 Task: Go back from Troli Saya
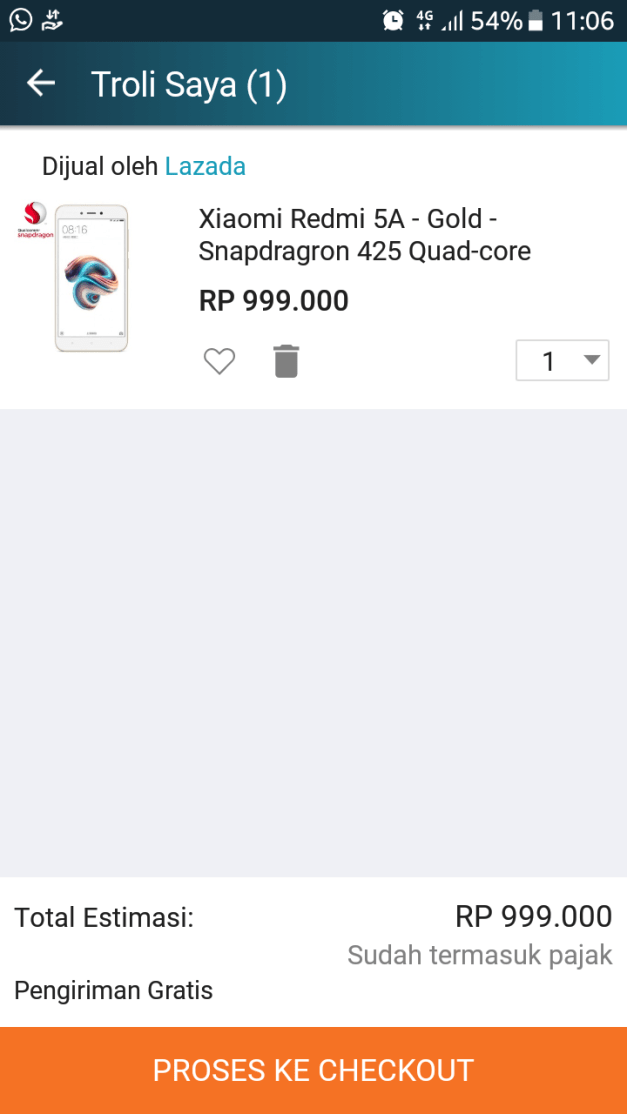[41, 84]
